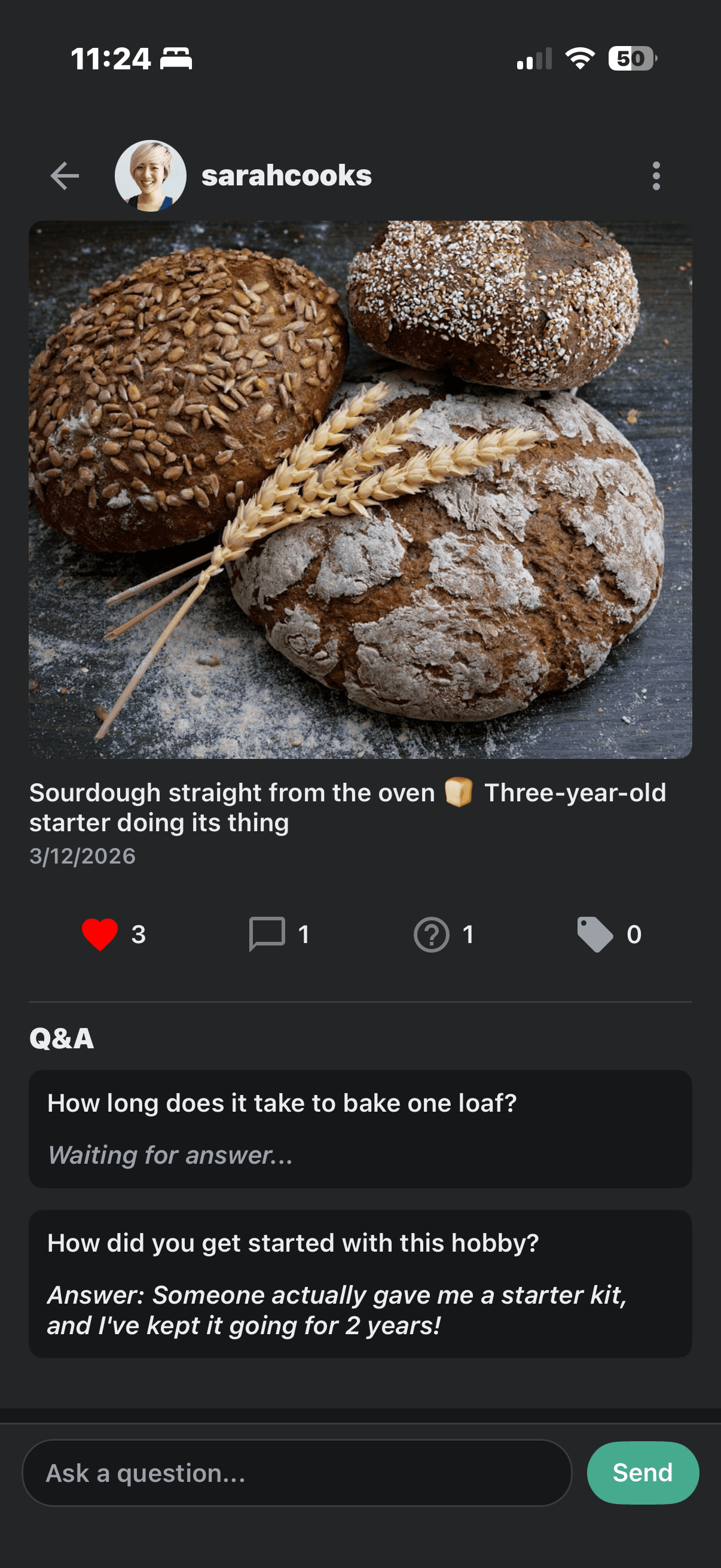Open the three-dot overflow menu
The height and width of the screenshot is (1568, 721).
click(656, 176)
